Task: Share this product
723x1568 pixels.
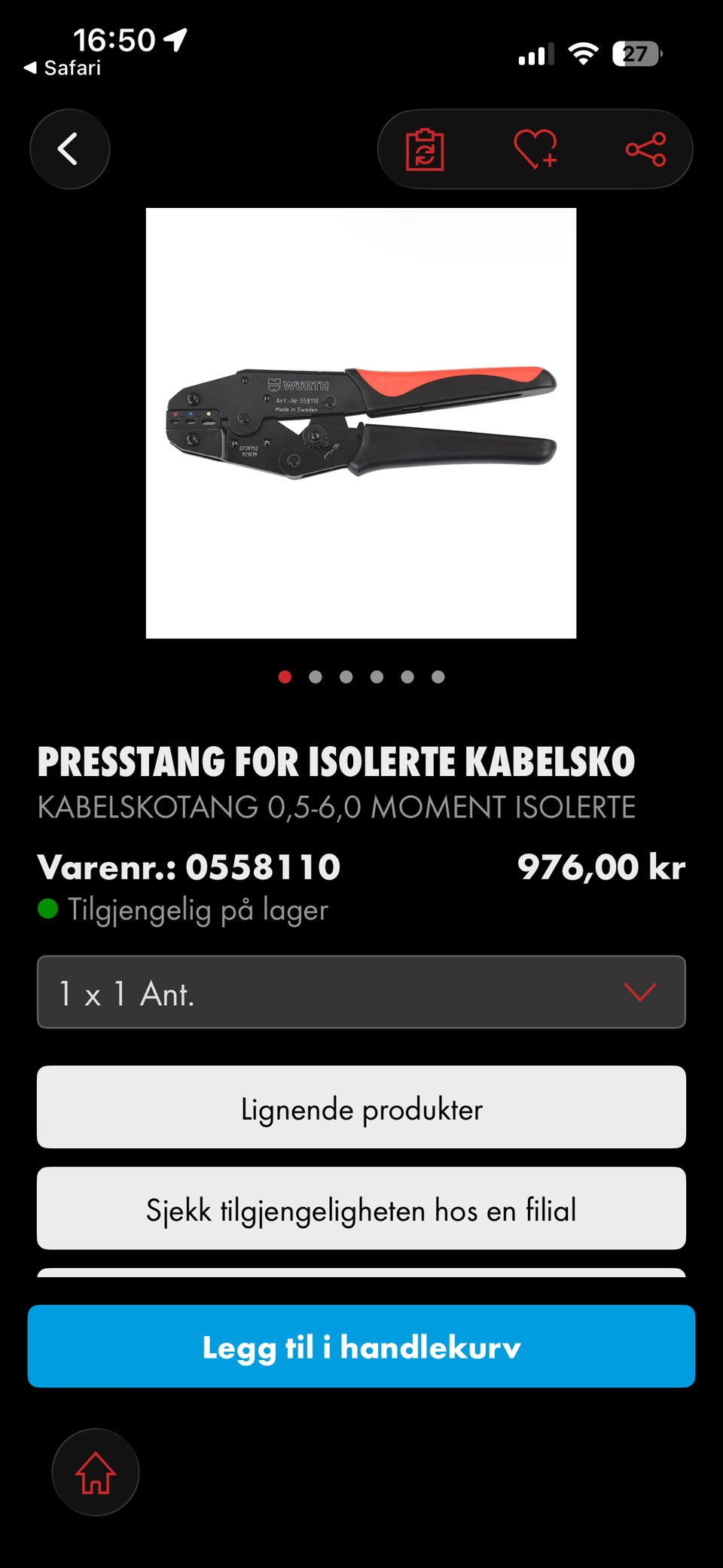Action: click(646, 149)
